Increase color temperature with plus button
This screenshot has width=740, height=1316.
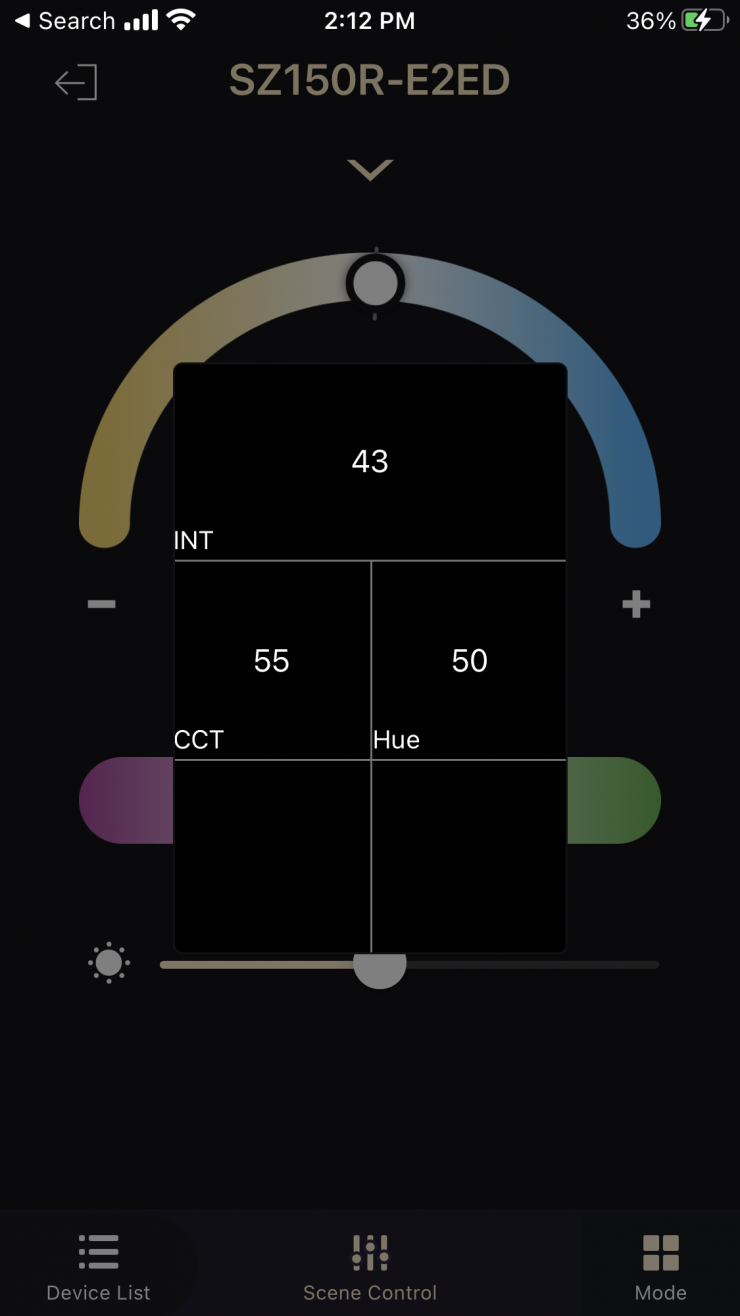(636, 604)
